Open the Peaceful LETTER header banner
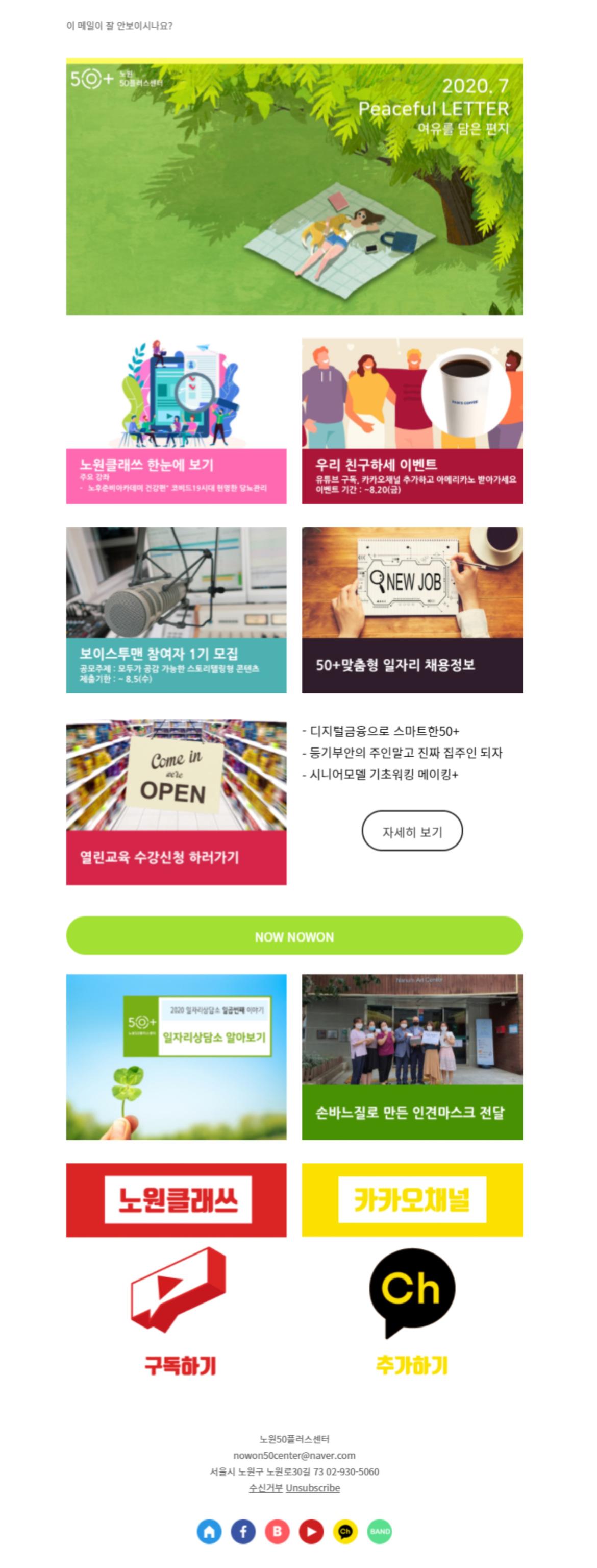 (294, 187)
